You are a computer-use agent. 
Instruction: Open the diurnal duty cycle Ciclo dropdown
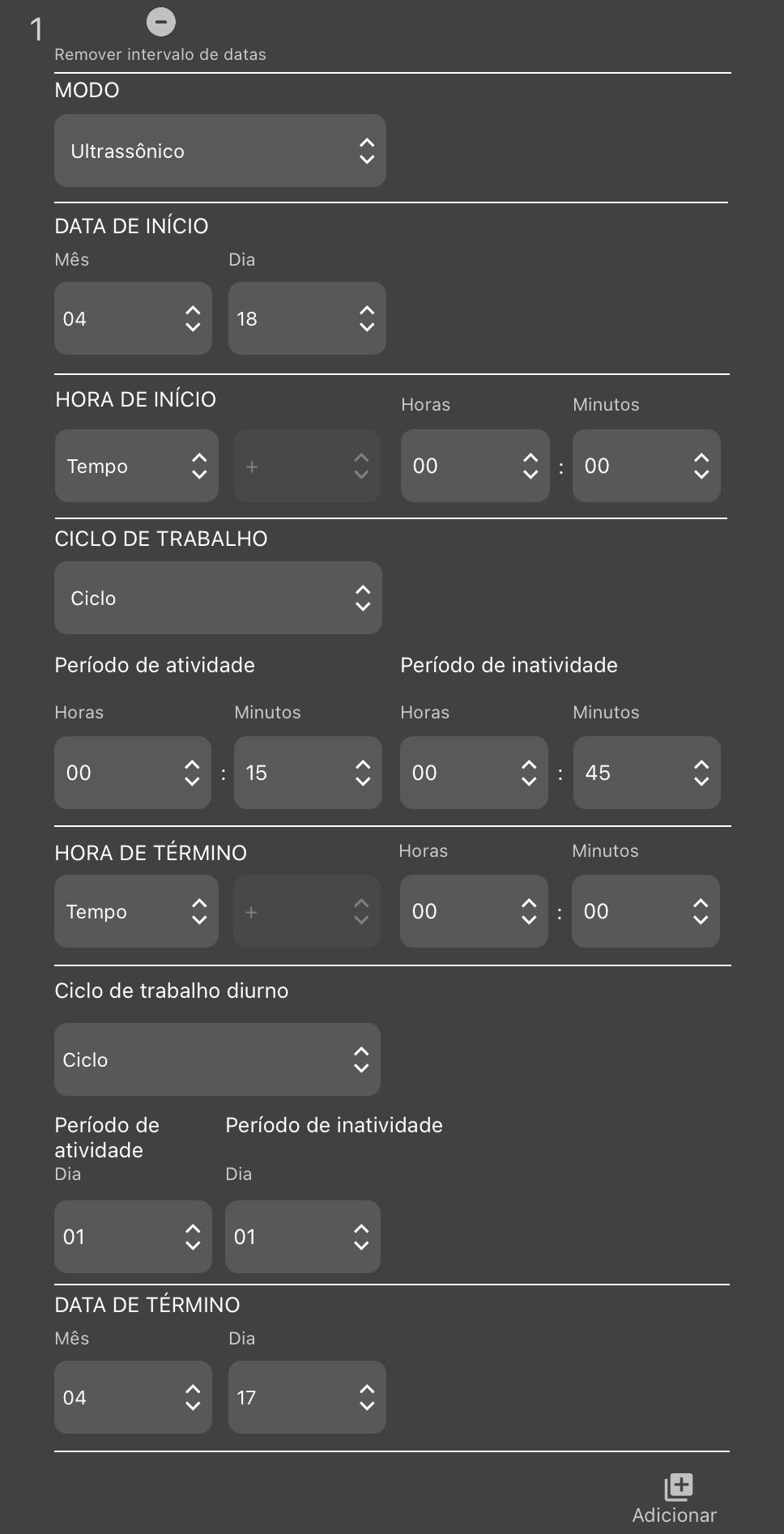[x=217, y=1059]
